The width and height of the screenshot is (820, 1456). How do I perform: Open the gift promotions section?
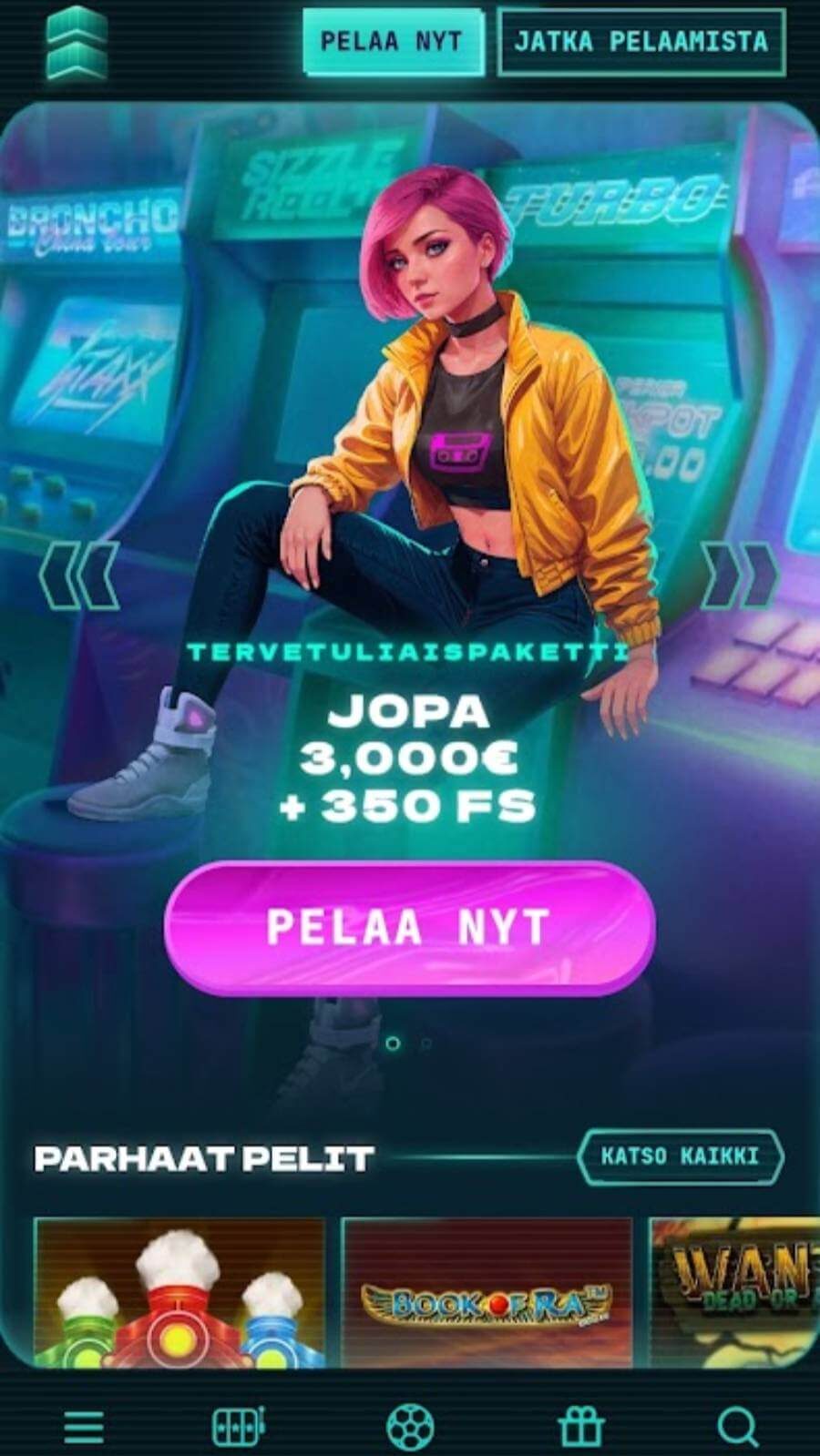pyautogui.click(x=581, y=1426)
